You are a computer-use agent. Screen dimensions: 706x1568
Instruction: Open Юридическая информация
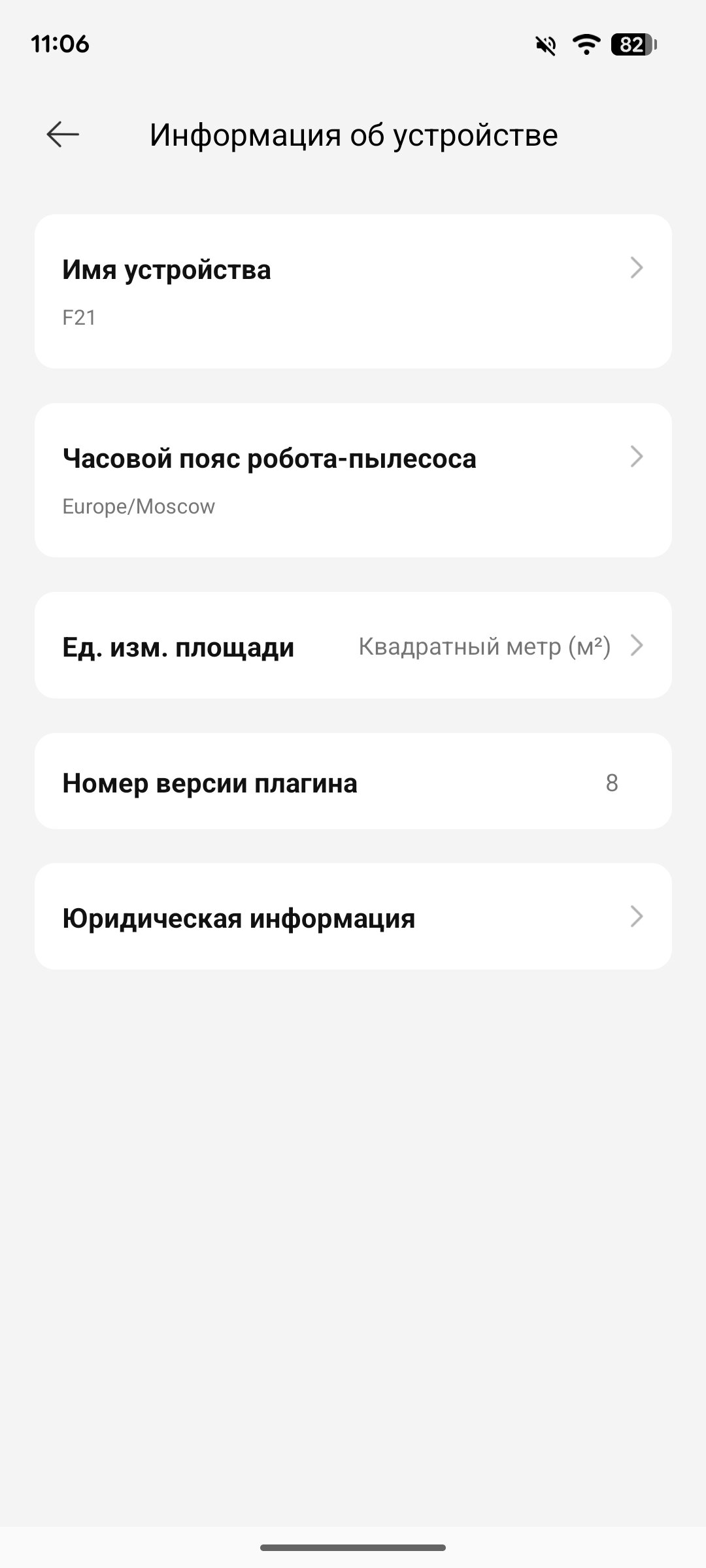tap(353, 917)
